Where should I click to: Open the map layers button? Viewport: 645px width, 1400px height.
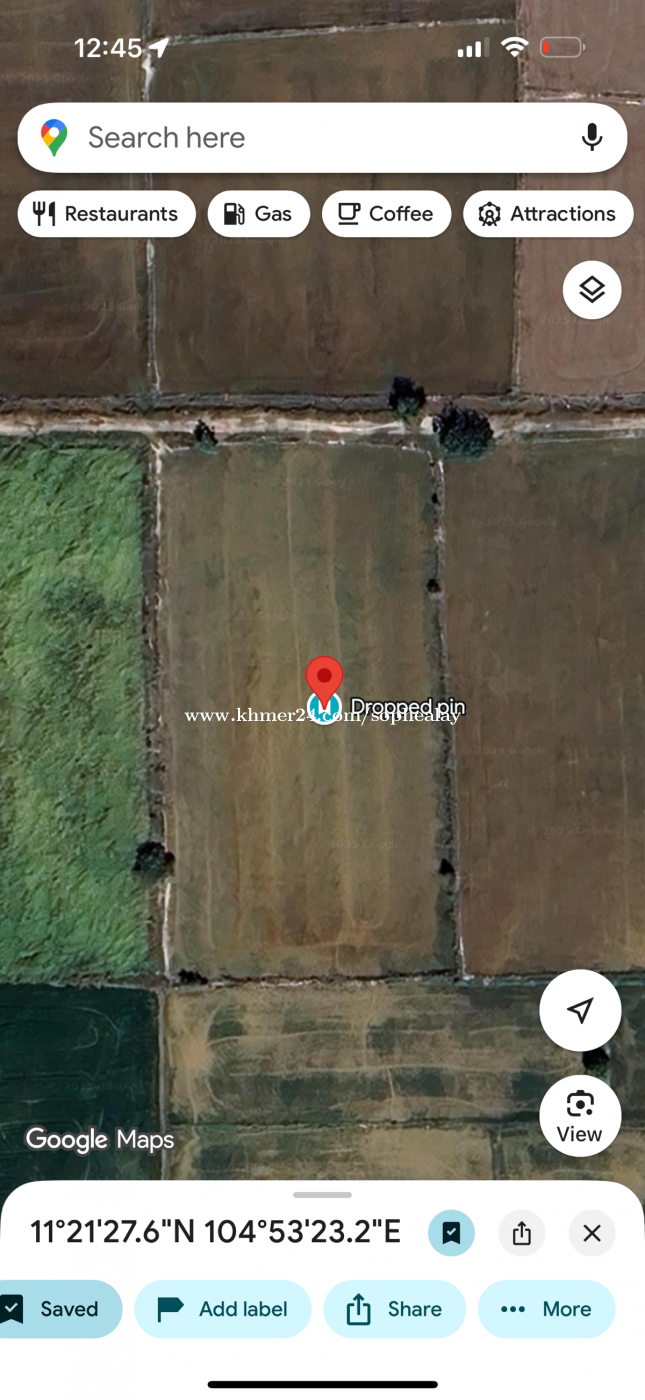[x=592, y=290]
